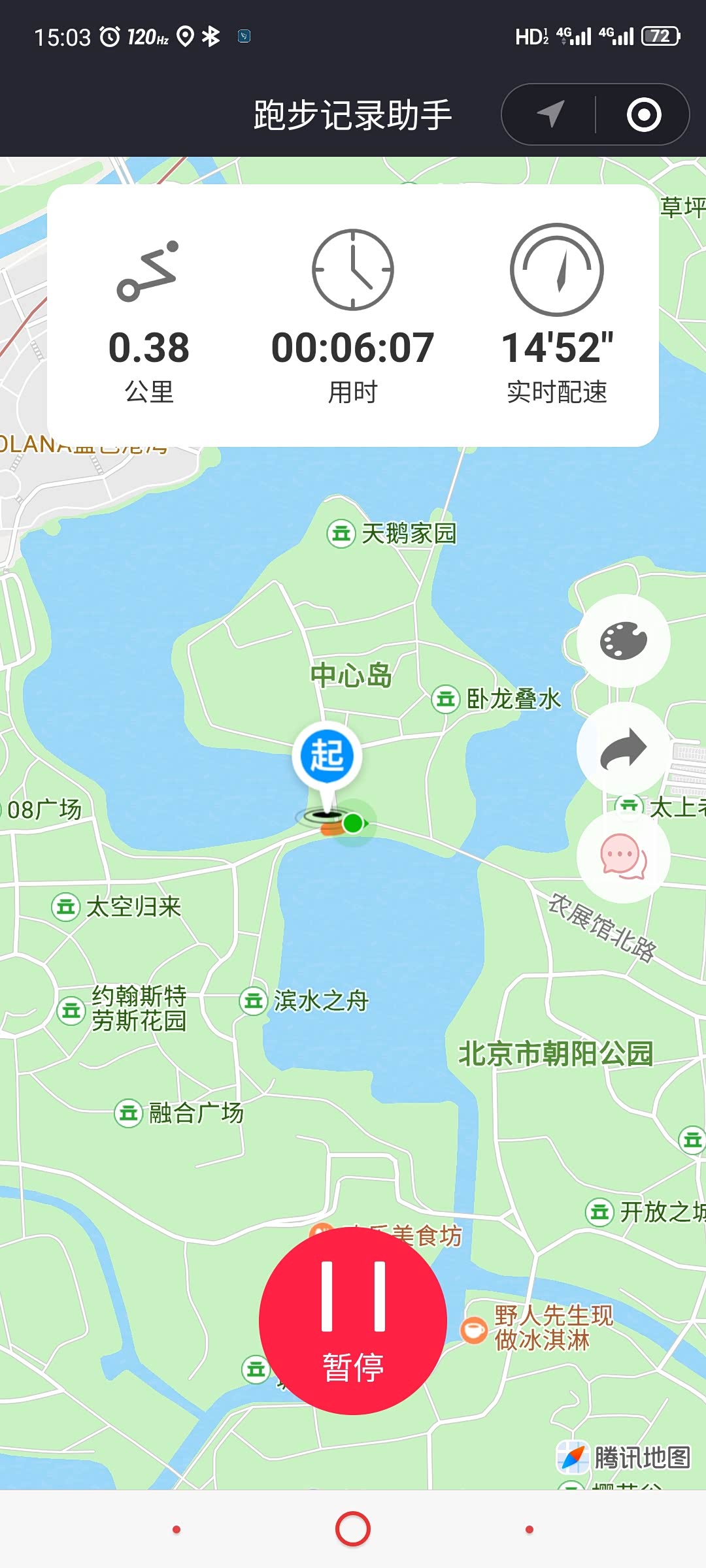The width and height of the screenshot is (706, 1568).
Task: Open the map style palette button
Action: pos(624,641)
